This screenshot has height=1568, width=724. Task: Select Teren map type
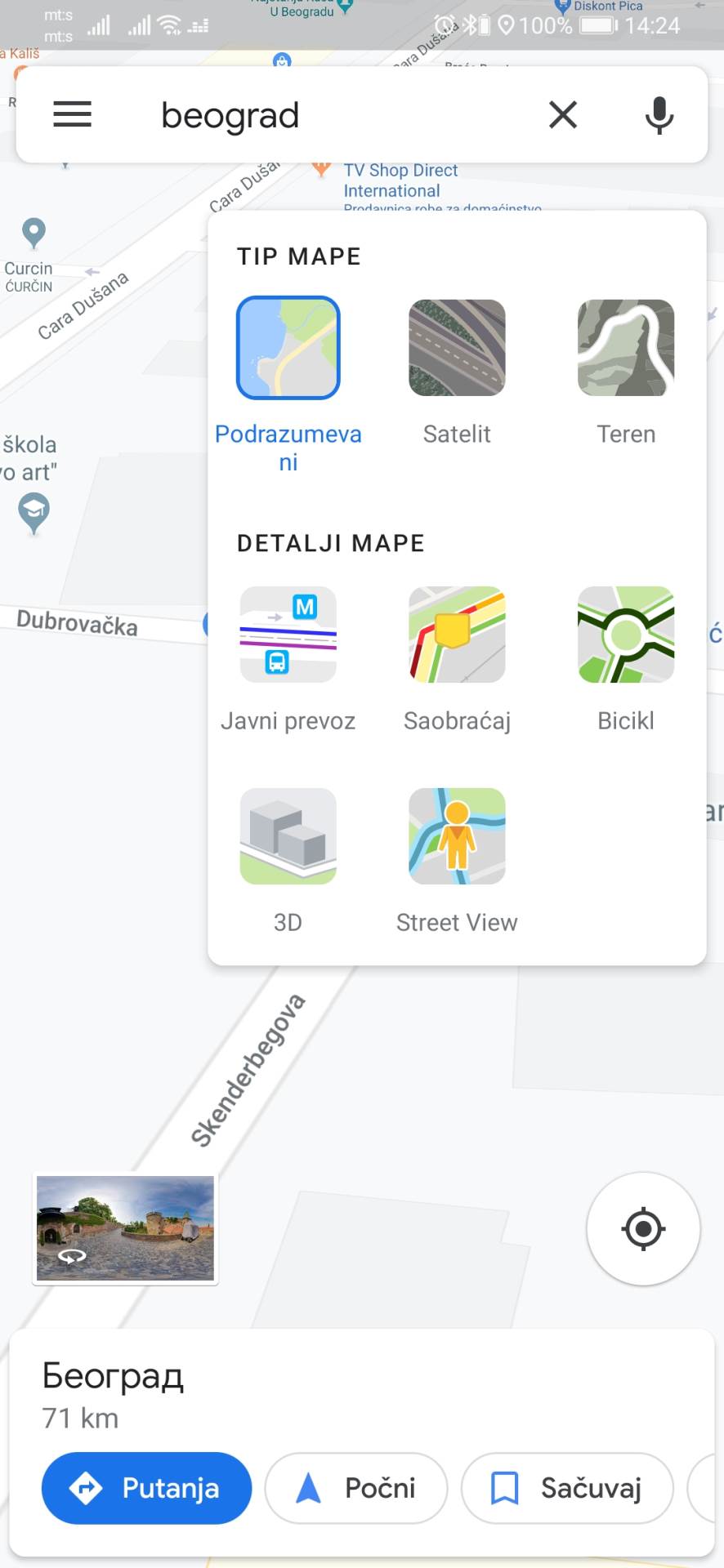(x=625, y=347)
